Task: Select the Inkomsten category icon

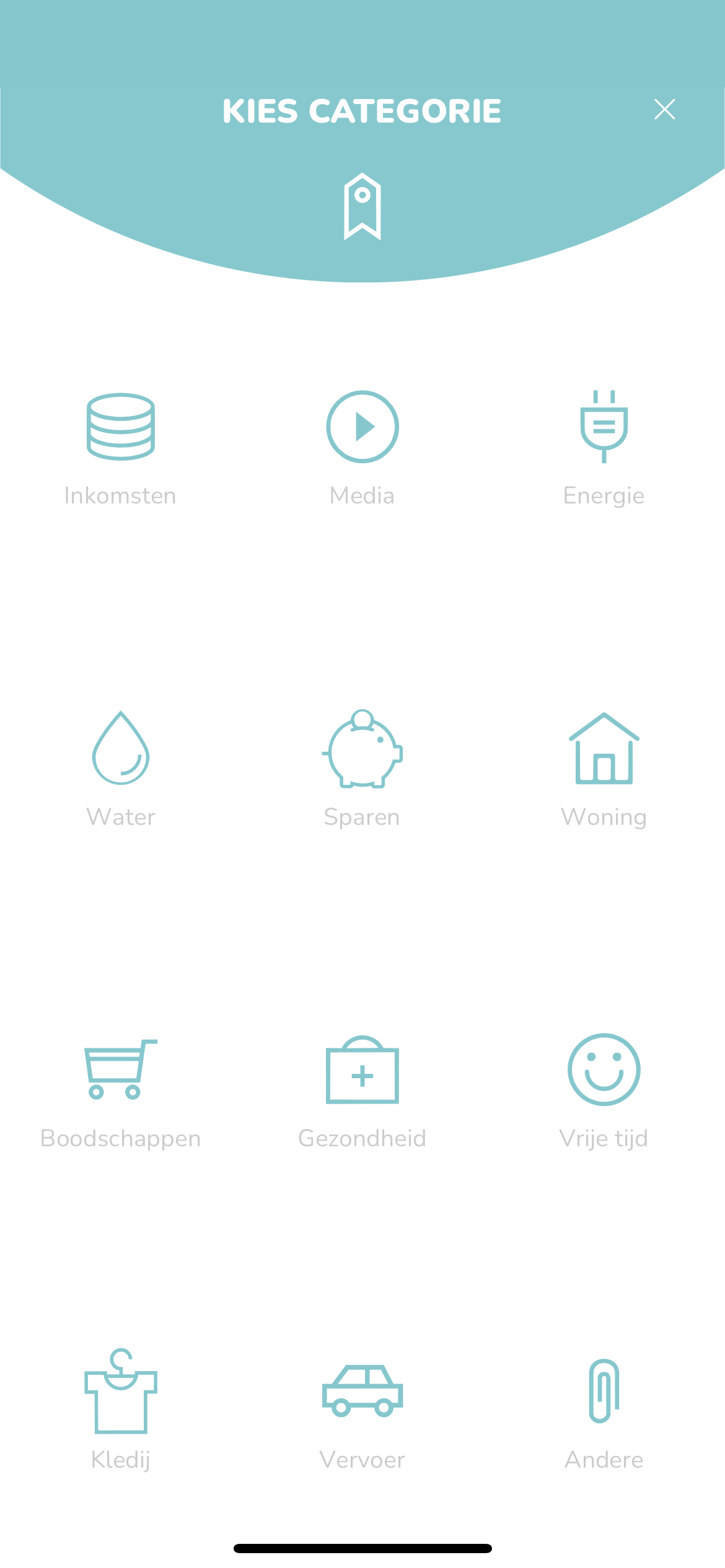Action: 121,427
